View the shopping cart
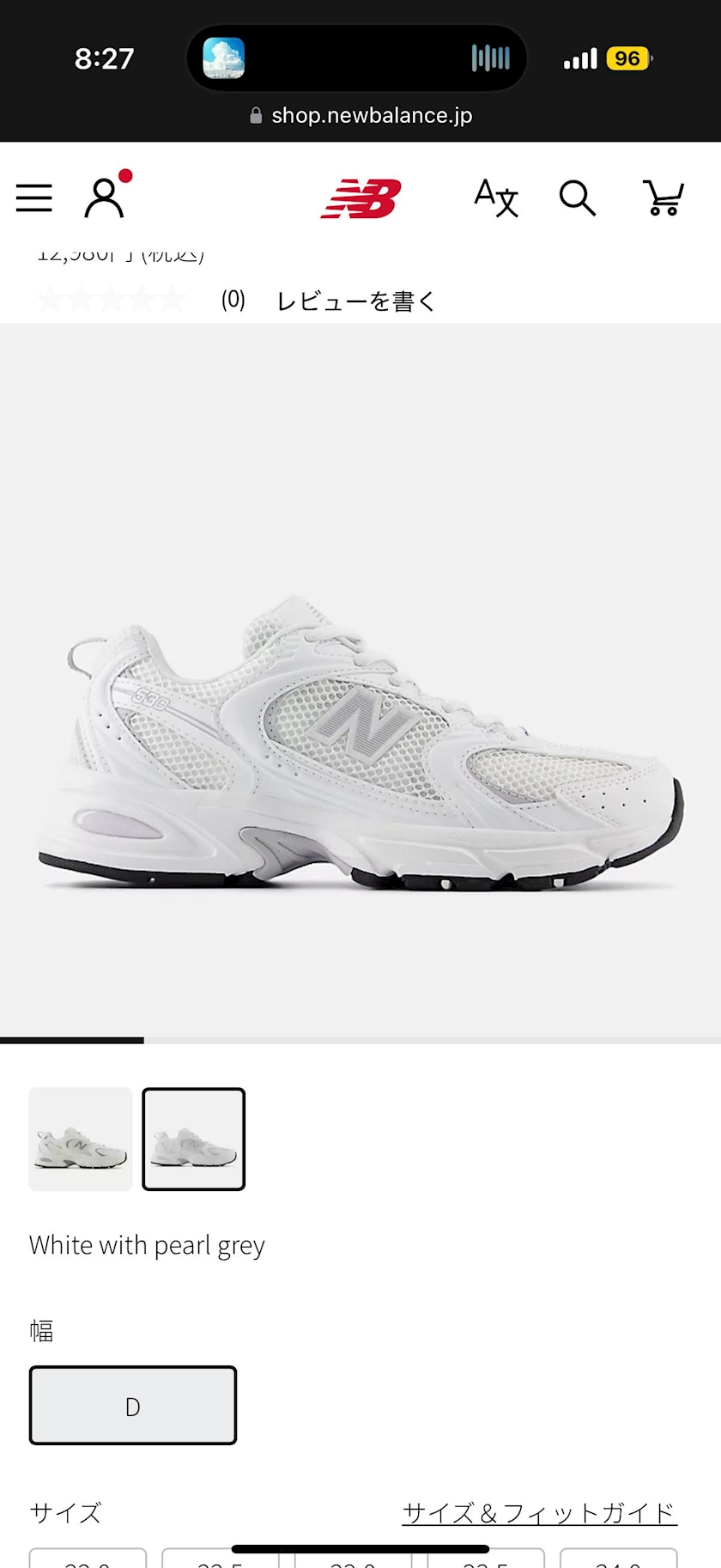 [x=663, y=198]
